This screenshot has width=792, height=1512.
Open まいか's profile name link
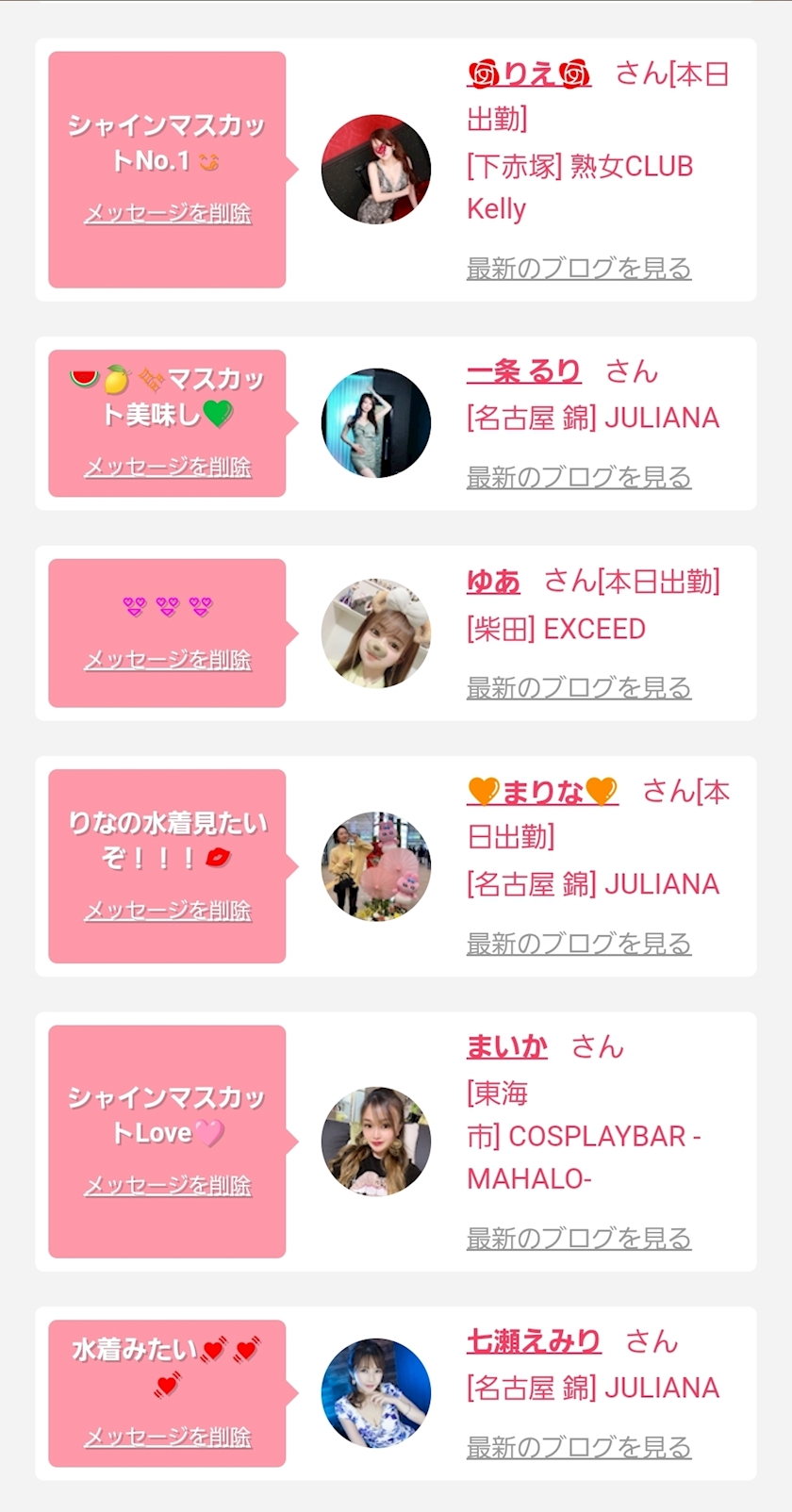pos(506,1046)
